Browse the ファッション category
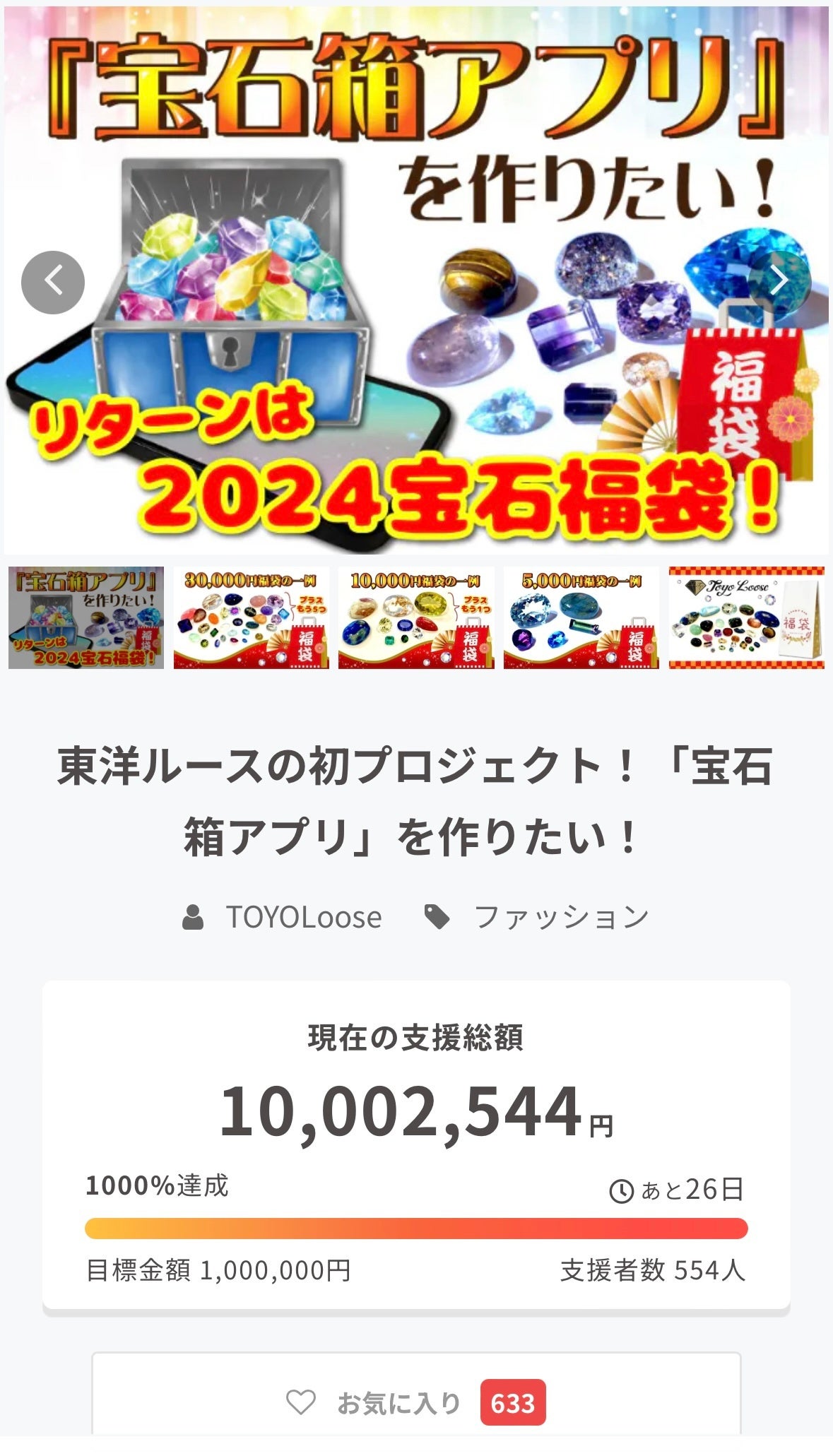This screenshot has width=833, height=1456. (561, 917)
